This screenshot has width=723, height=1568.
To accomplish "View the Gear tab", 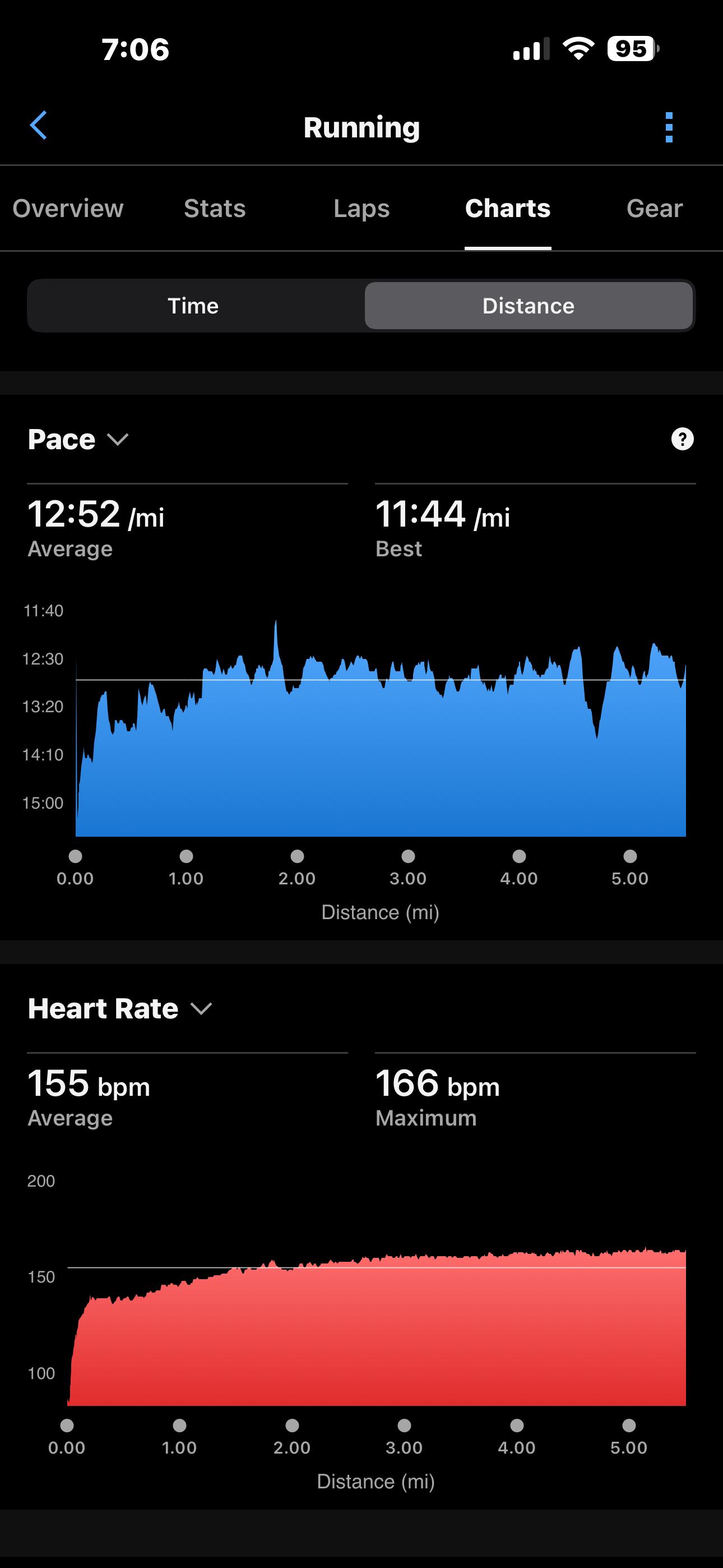I will [x=655, y=208].
